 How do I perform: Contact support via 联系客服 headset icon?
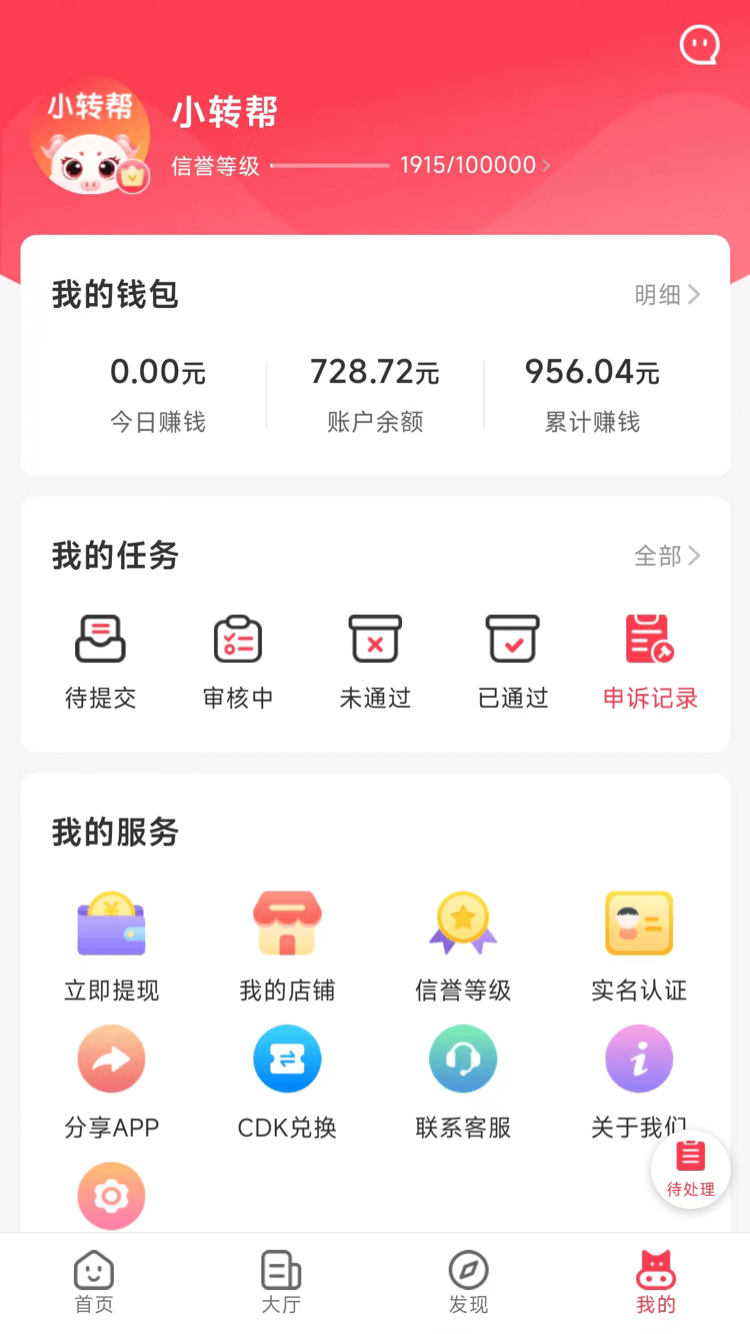tap(463, 1058)
